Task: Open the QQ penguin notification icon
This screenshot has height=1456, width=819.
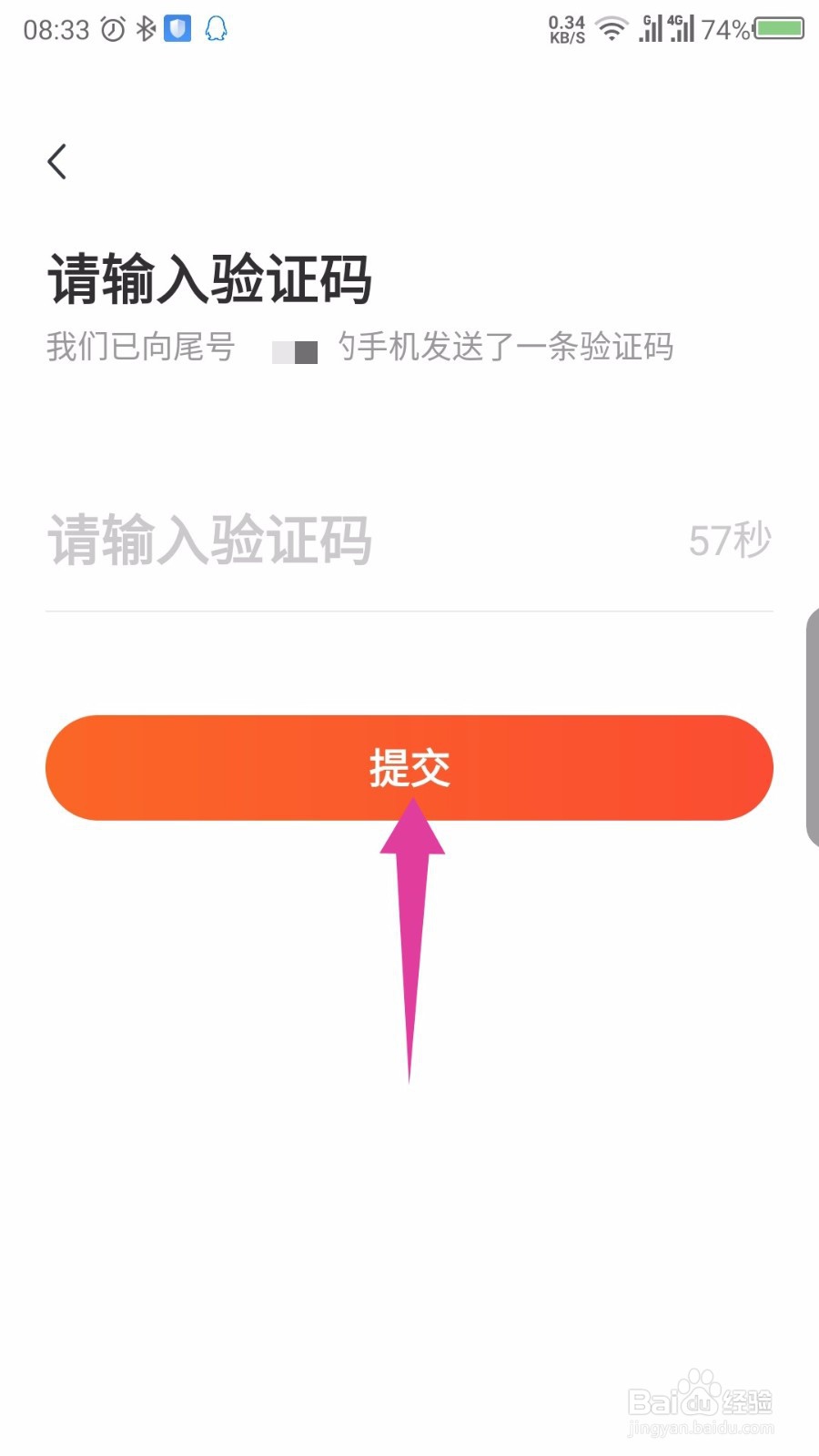Action: coord(215,29)
